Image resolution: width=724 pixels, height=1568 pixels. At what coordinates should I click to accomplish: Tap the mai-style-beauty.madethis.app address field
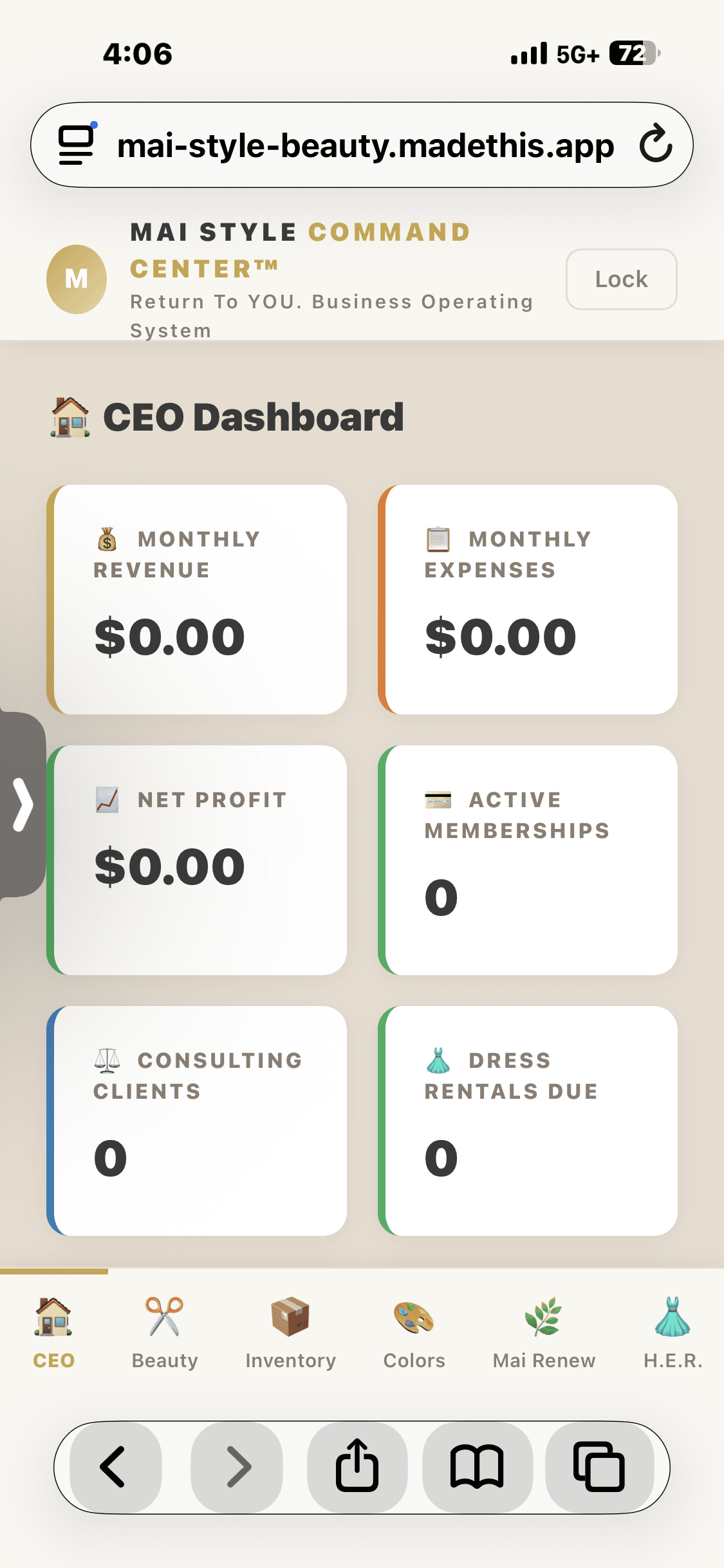coord(365,145)
